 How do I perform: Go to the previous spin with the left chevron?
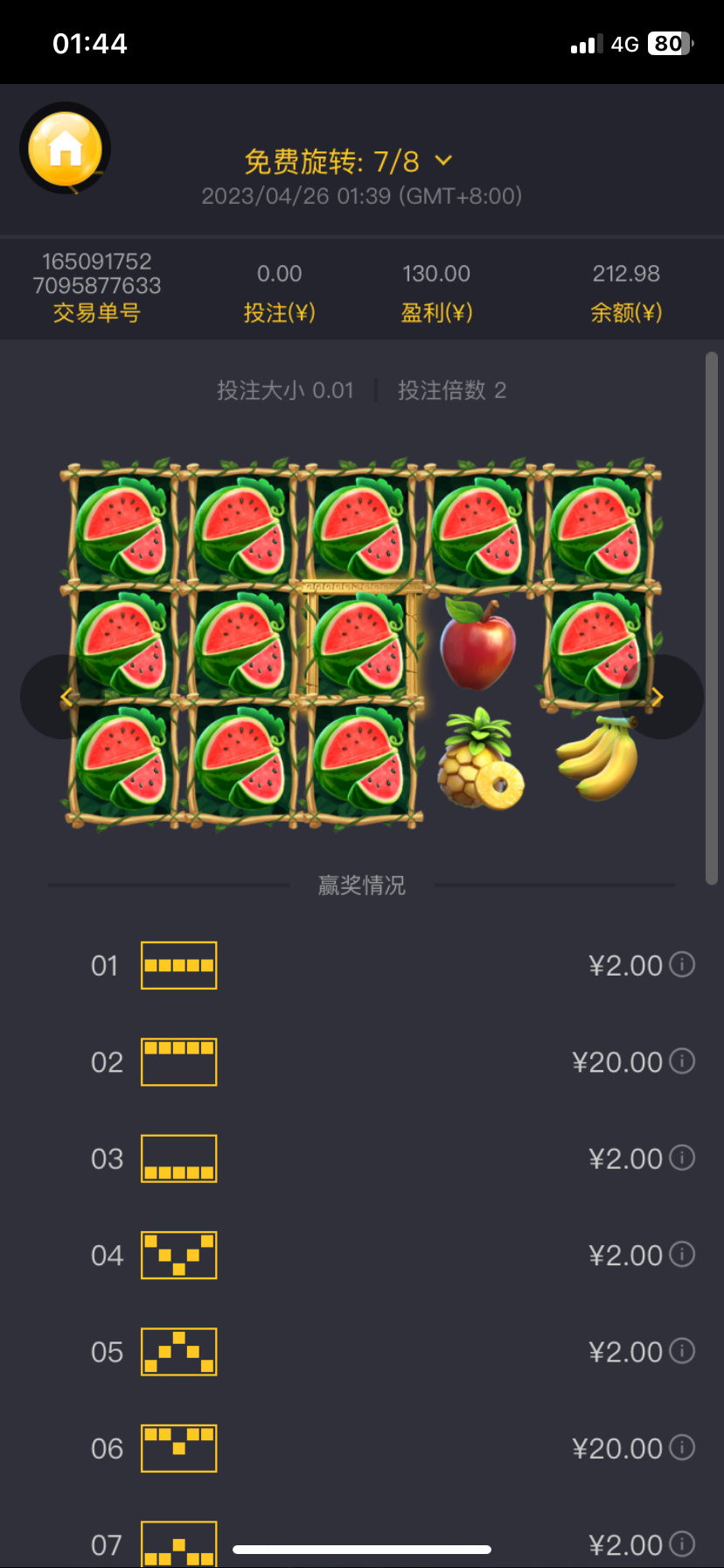(66, 696)
